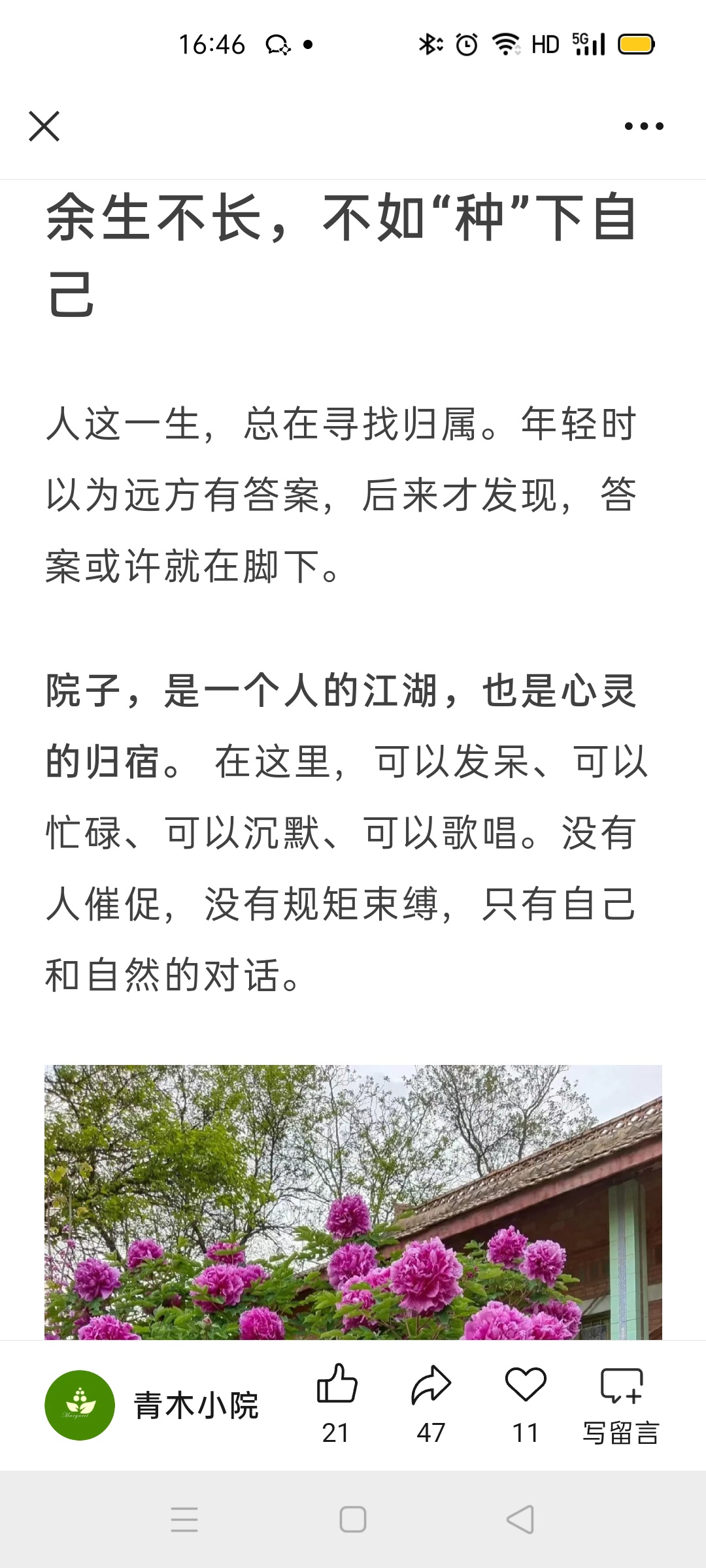
Task: Open the three-dot overflow menu
Action: 644,126
